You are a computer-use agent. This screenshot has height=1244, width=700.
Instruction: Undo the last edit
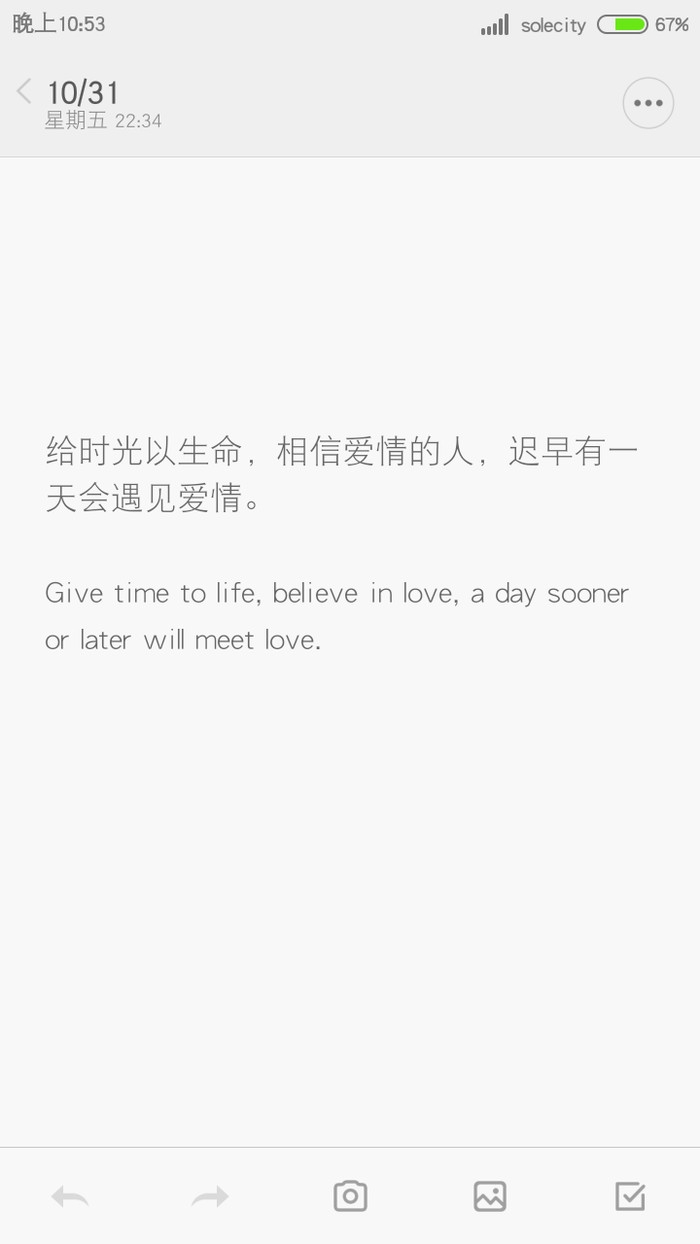pos(70,1196)
